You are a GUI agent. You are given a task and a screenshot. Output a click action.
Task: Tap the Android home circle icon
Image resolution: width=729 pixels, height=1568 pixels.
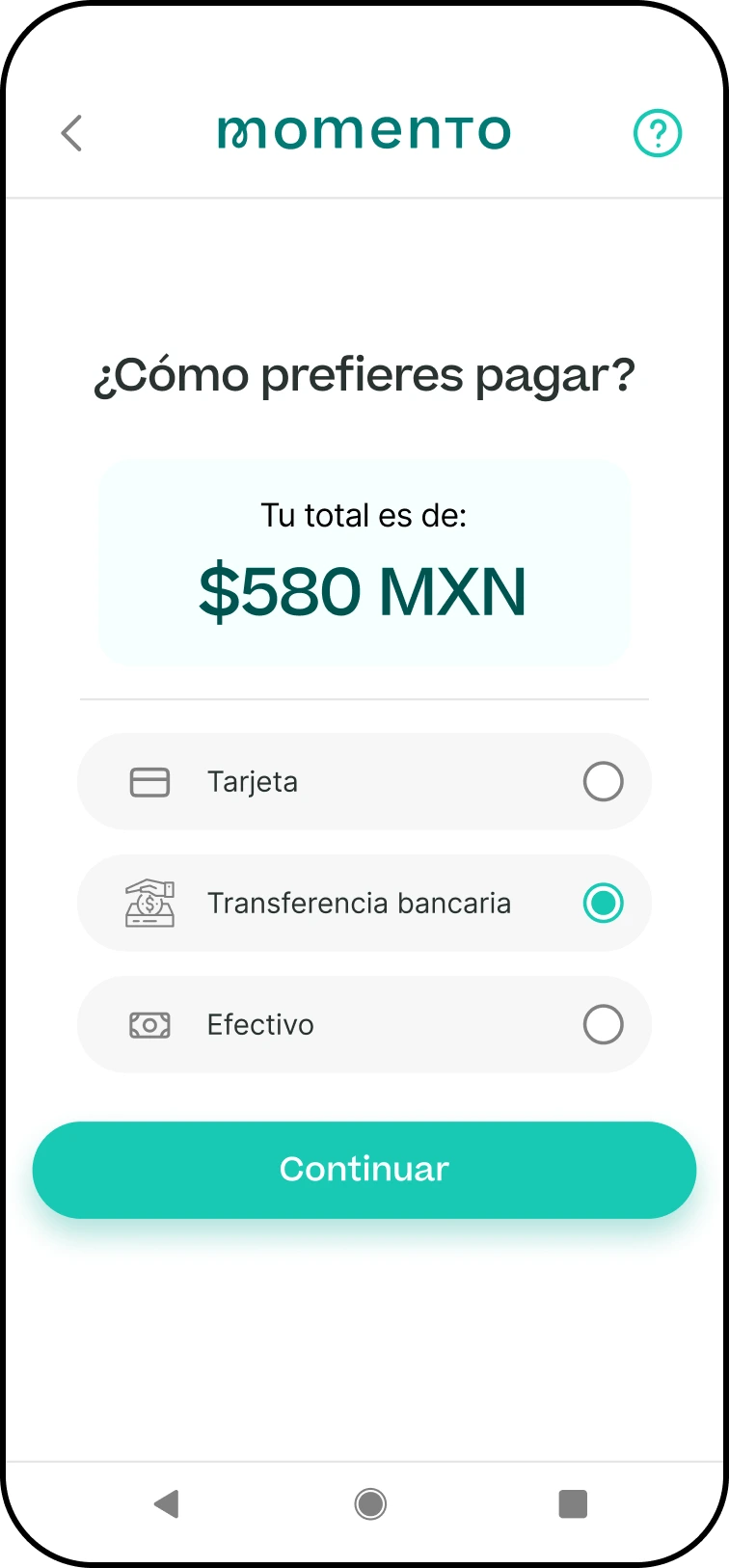pos(369,1503)
